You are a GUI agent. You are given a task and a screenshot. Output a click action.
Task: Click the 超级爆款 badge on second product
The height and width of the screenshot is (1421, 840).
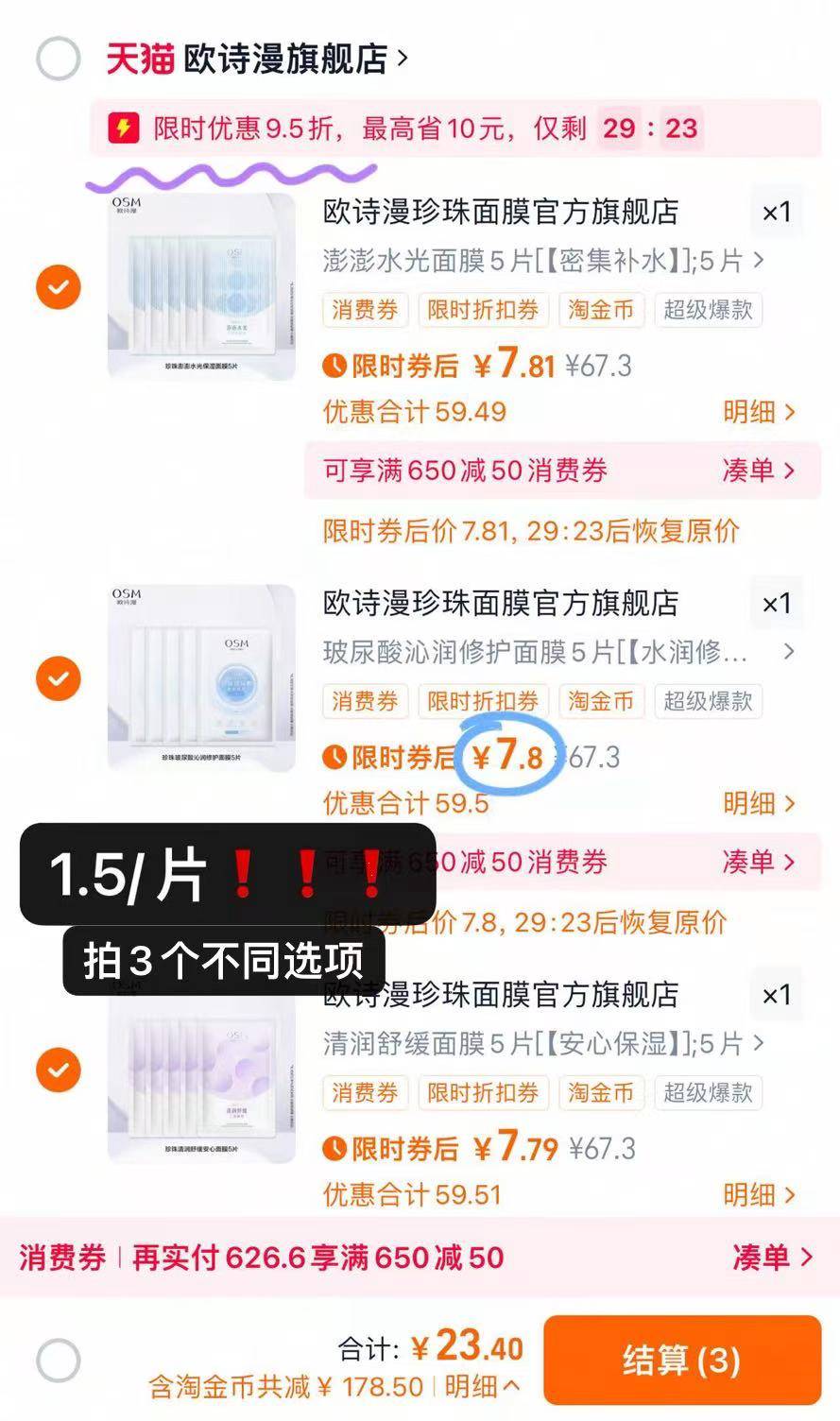[x=708, y=701]
